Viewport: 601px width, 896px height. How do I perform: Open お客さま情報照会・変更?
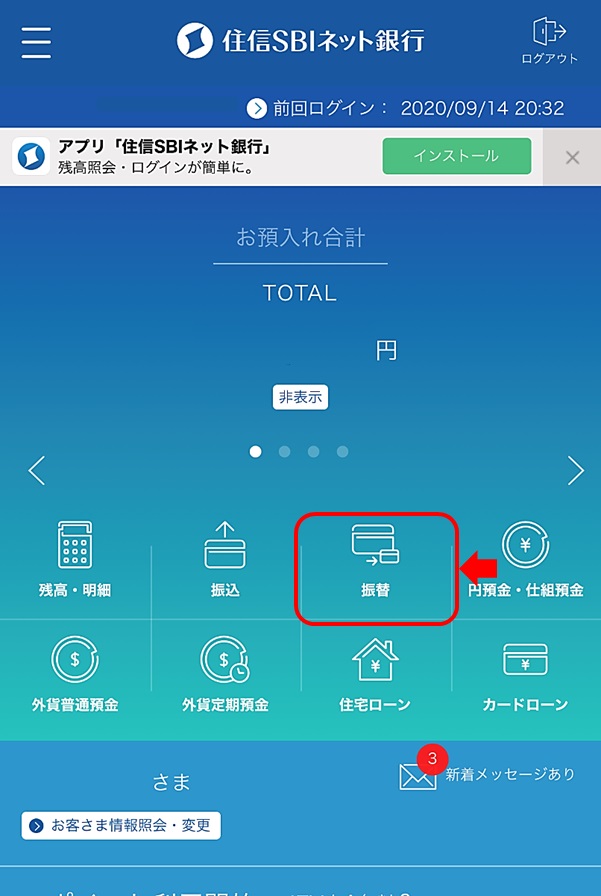pyautogui.click(x=121, y=826)
